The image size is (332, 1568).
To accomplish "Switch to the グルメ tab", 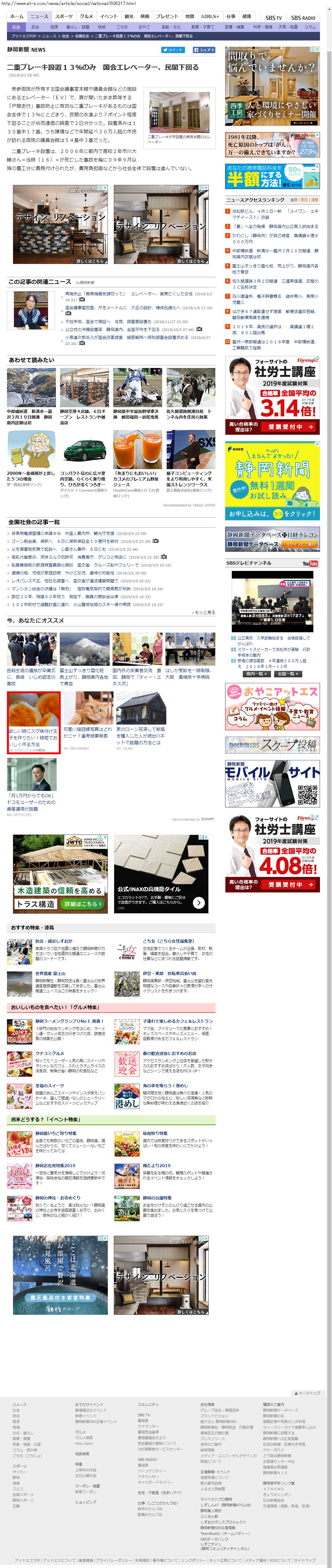I will [86, 16].
